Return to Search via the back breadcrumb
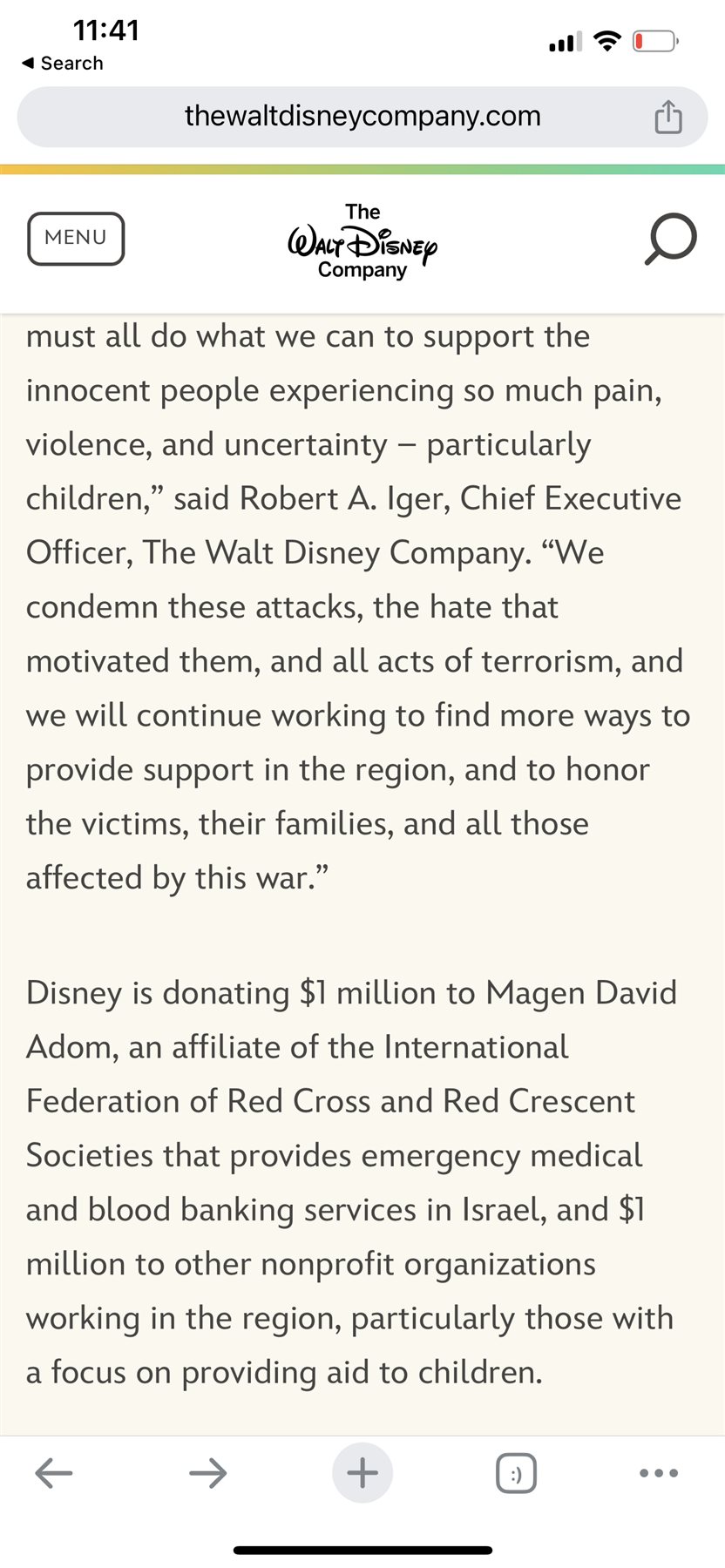 pos(62,64)
